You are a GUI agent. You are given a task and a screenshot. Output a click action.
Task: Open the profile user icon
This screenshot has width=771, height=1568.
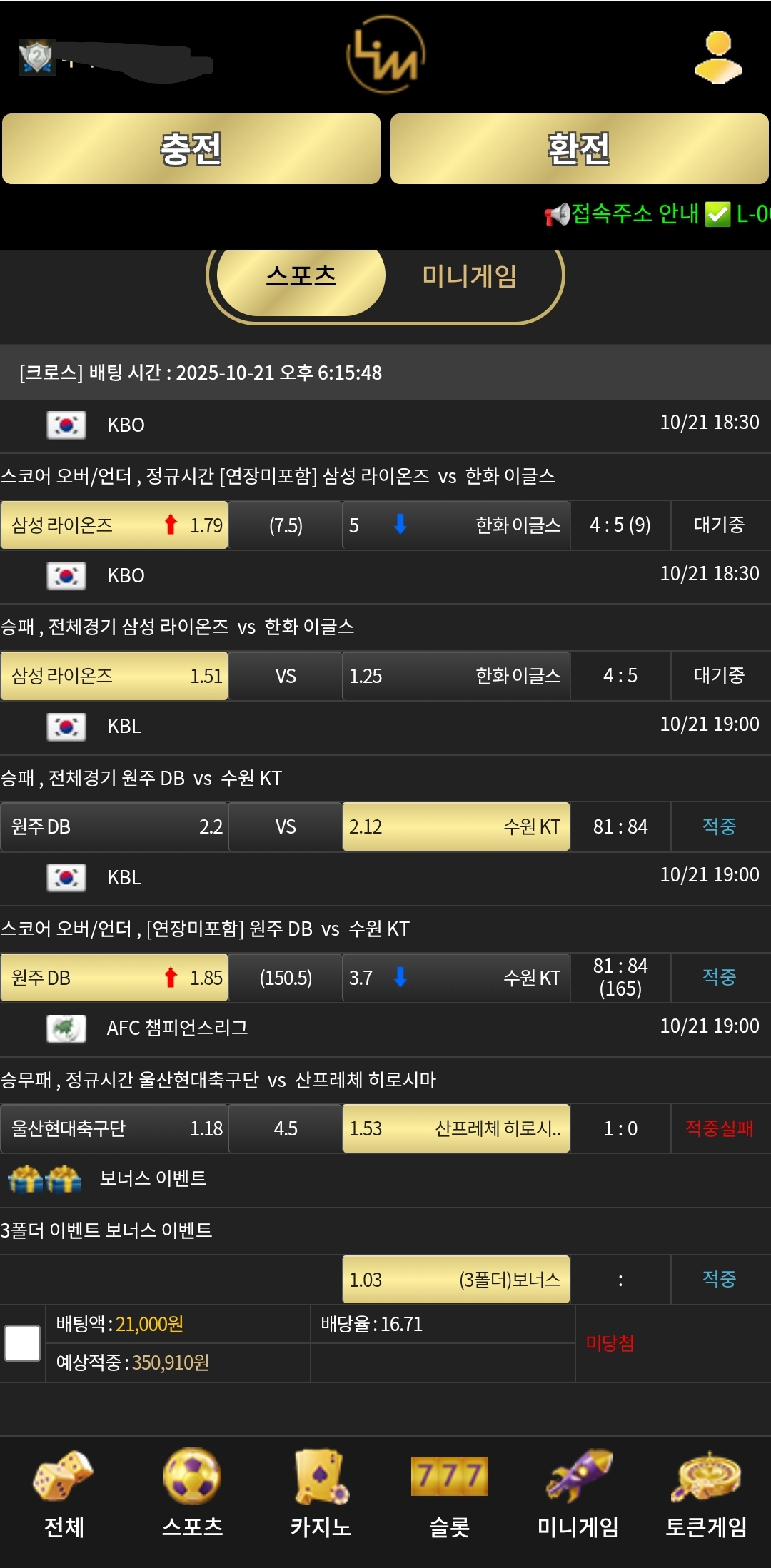pyautogui.click(x=718, y=57)
